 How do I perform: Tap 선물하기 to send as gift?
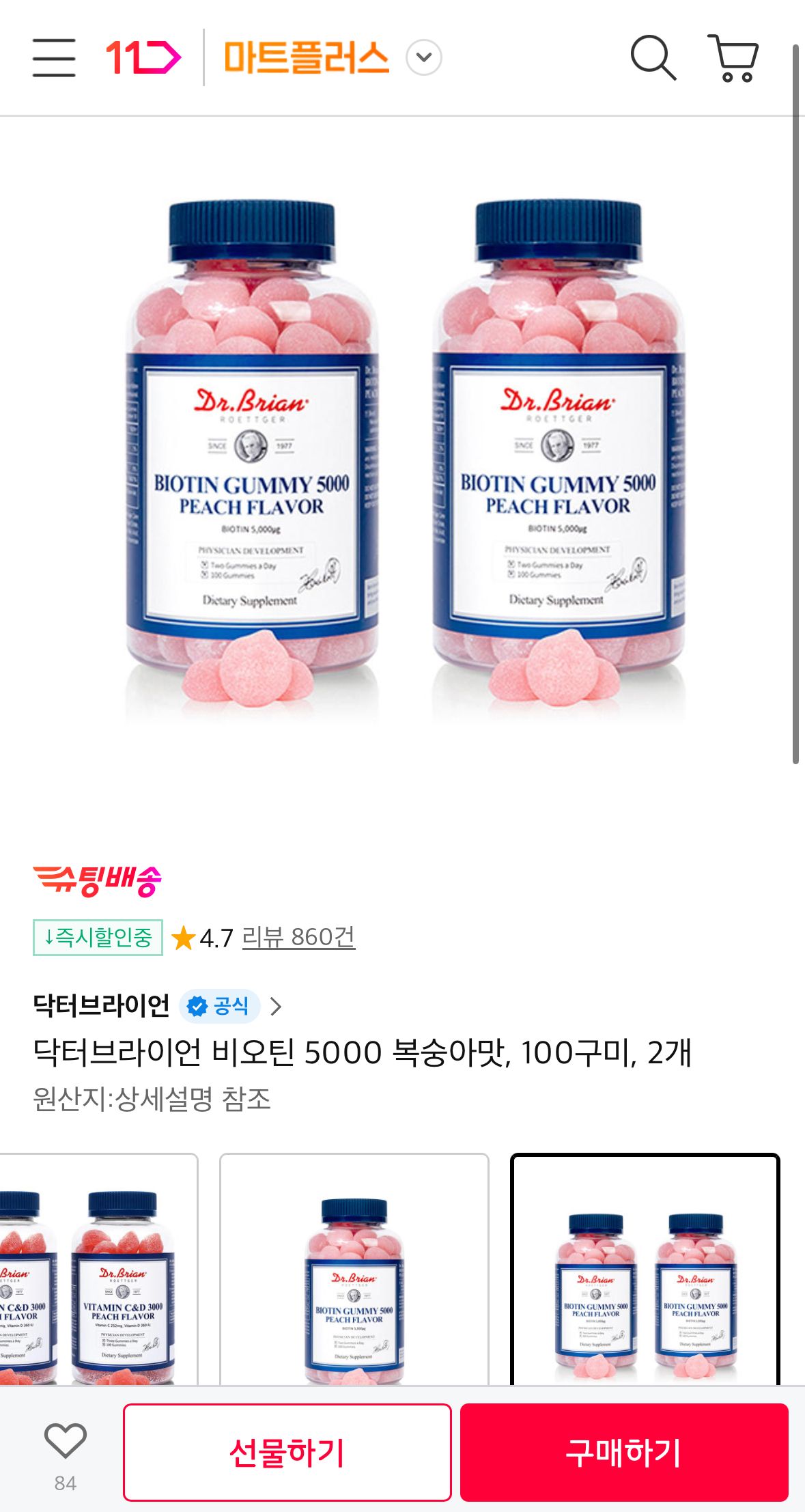[x=287, y=1453]
